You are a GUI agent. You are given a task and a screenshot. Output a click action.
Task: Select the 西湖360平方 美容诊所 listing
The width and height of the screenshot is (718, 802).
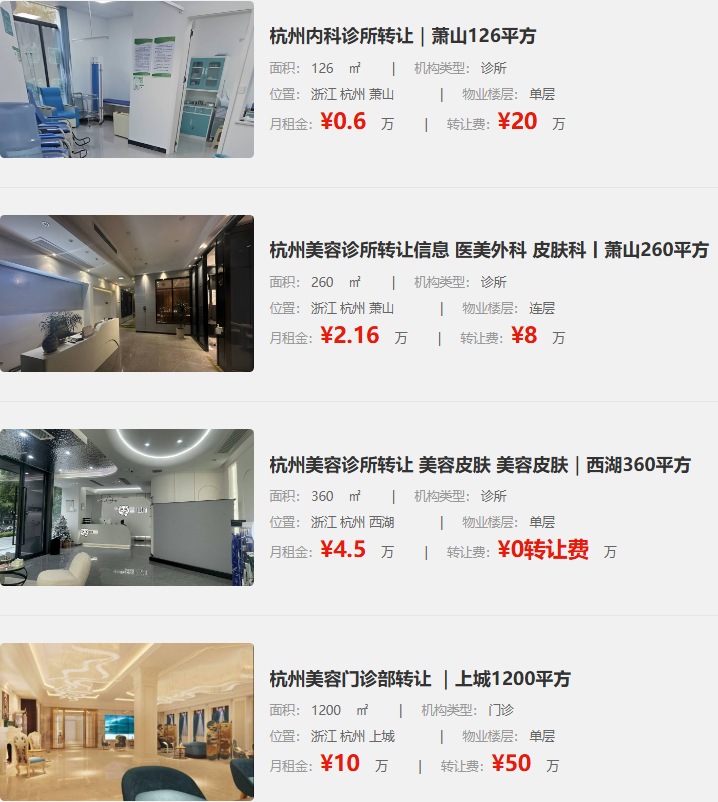(479, 465)
